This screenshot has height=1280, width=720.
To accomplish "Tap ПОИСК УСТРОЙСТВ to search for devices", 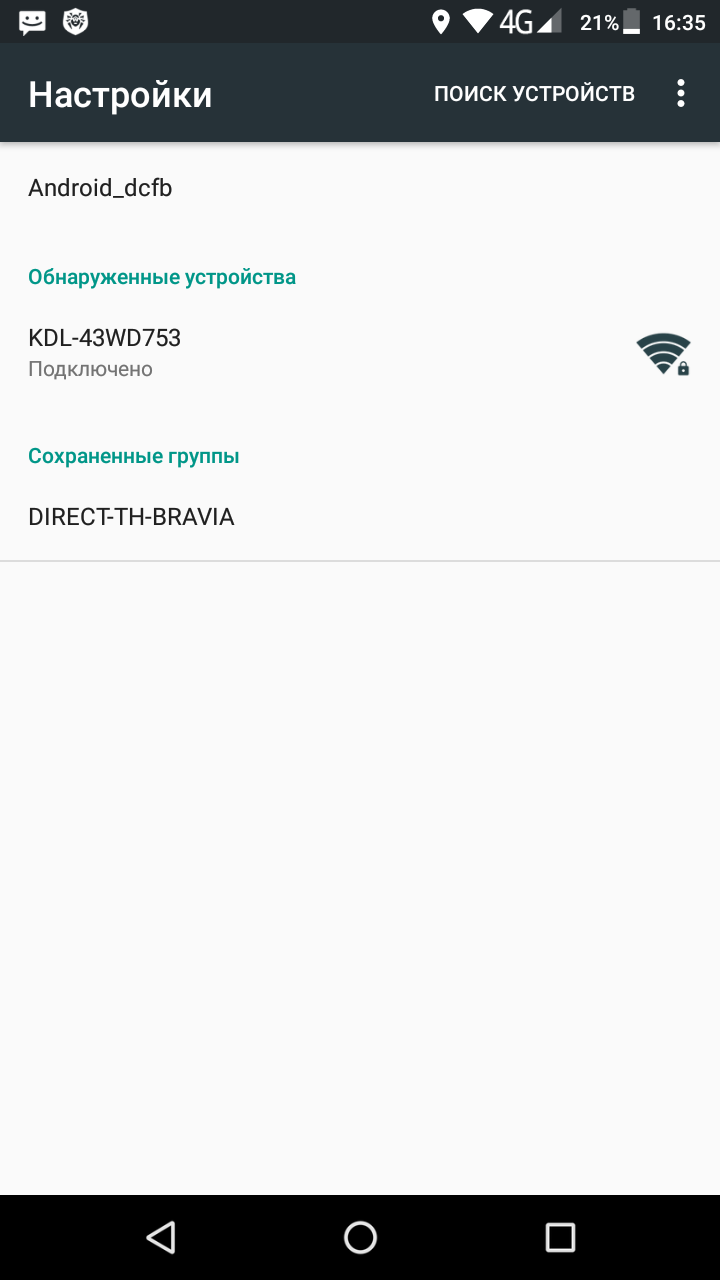I will click(x=534, y=94).
